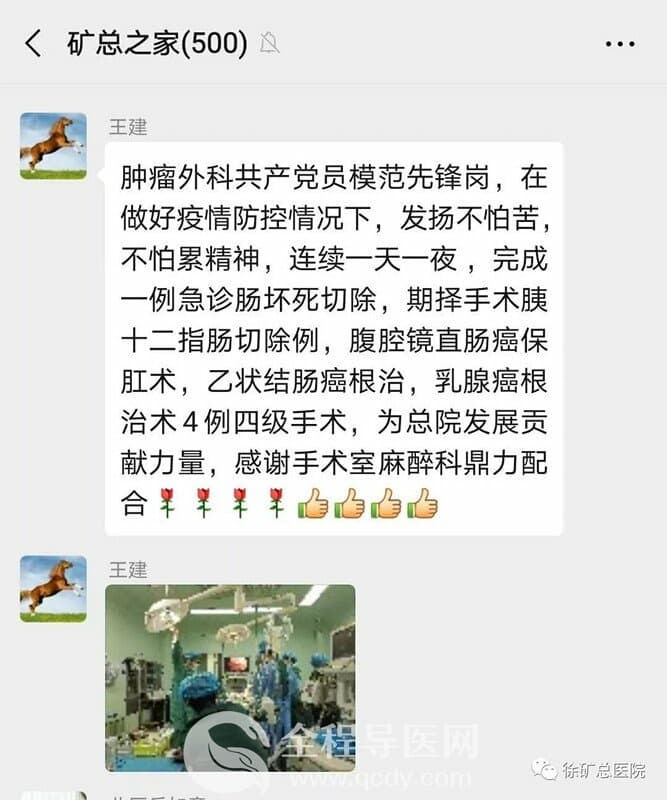Open 王建's avatar beside the photo message
The width and height of the screenshot is (667, 800).
(x=53, y=589)
